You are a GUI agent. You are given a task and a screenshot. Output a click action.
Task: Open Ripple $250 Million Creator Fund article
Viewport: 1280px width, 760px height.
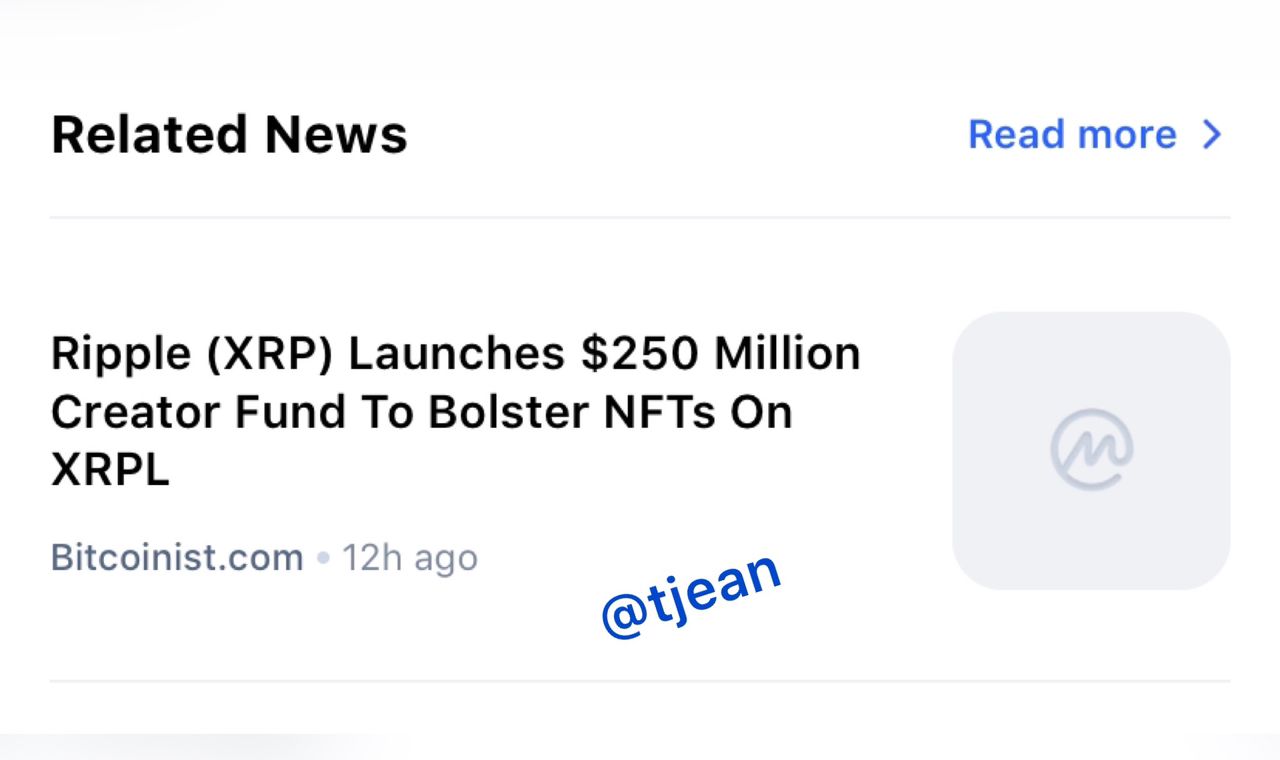point(455,411)
